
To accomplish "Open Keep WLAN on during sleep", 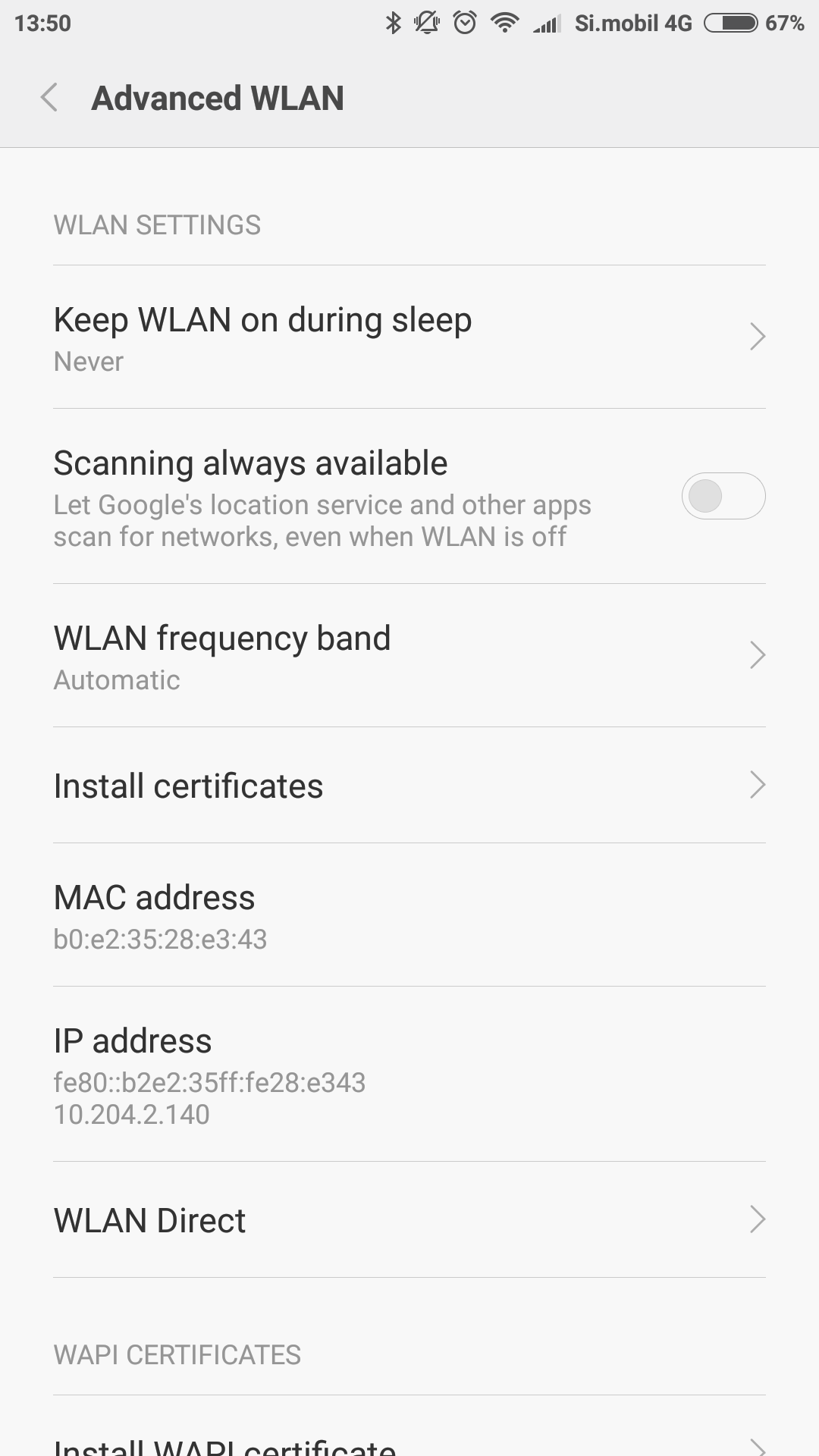I will (409, 337).
